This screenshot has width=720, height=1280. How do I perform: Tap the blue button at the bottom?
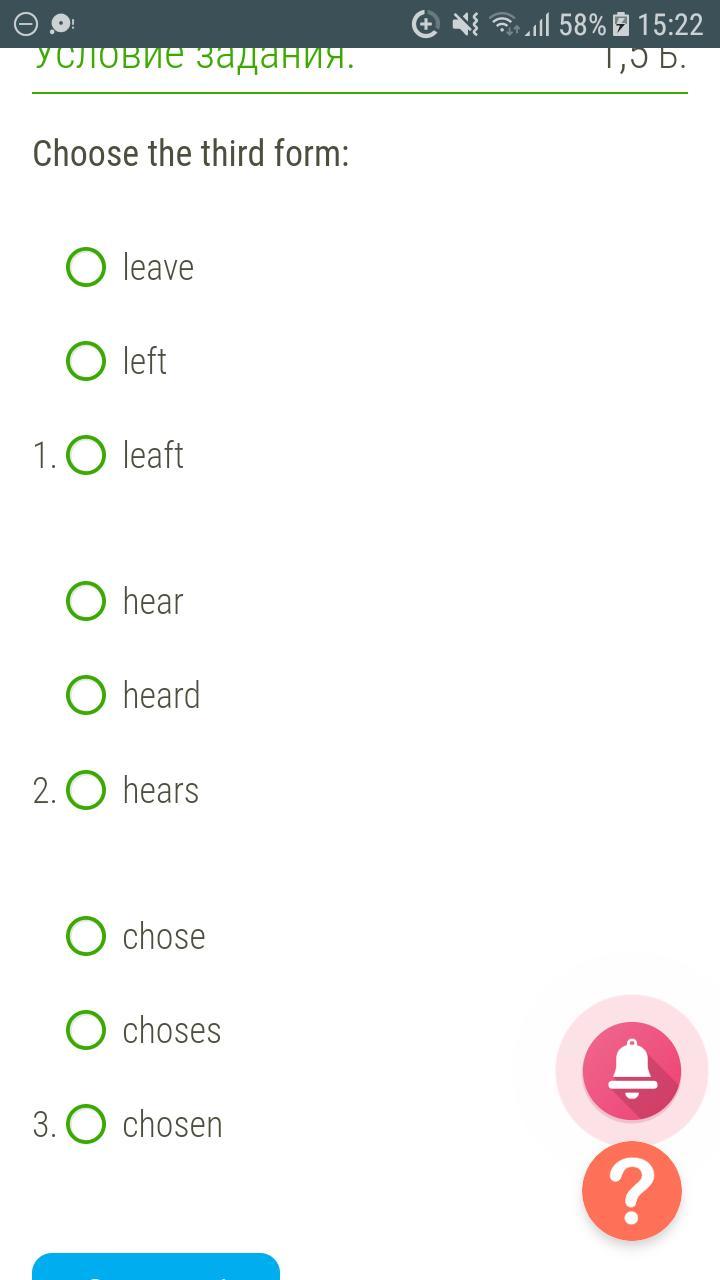[x=156, y=1266]
